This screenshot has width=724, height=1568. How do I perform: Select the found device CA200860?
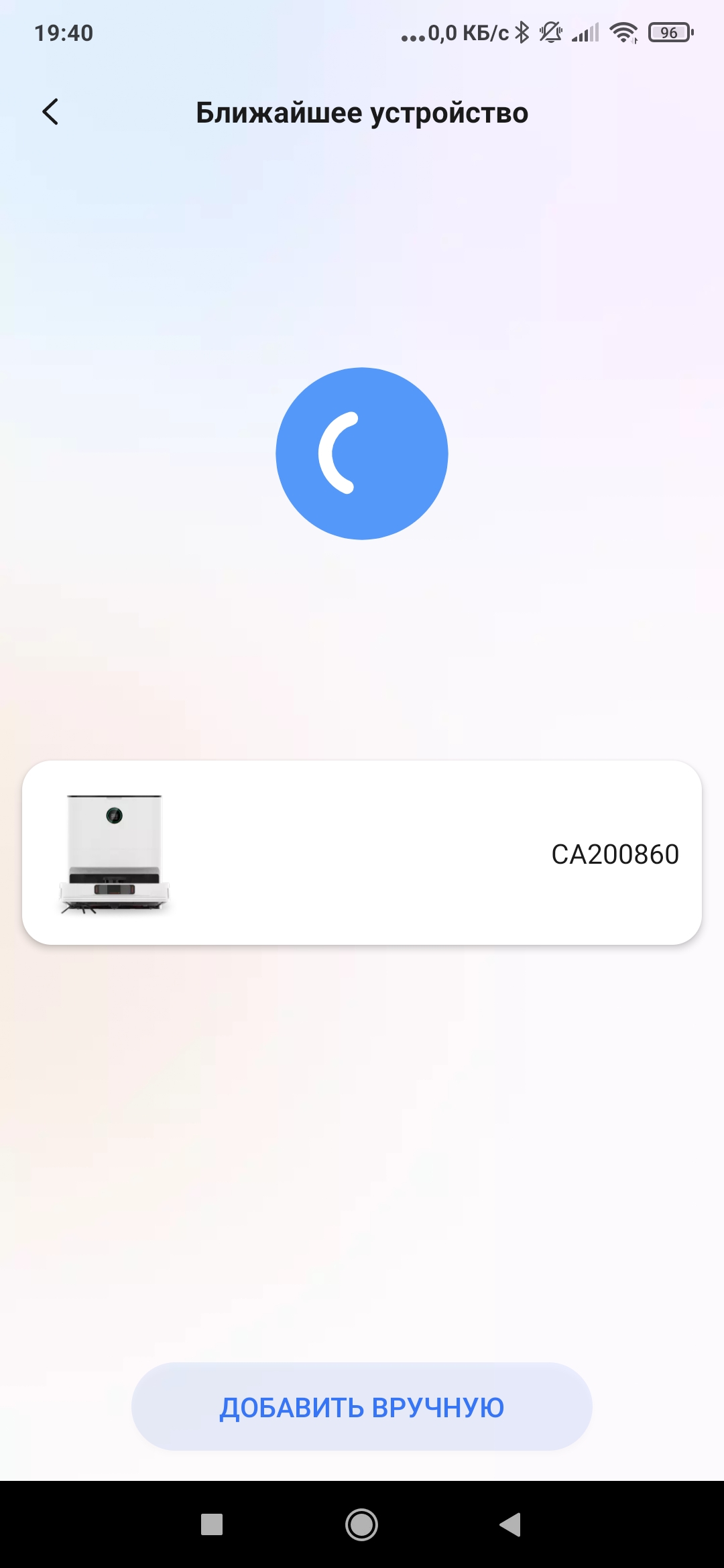(362, 852)
